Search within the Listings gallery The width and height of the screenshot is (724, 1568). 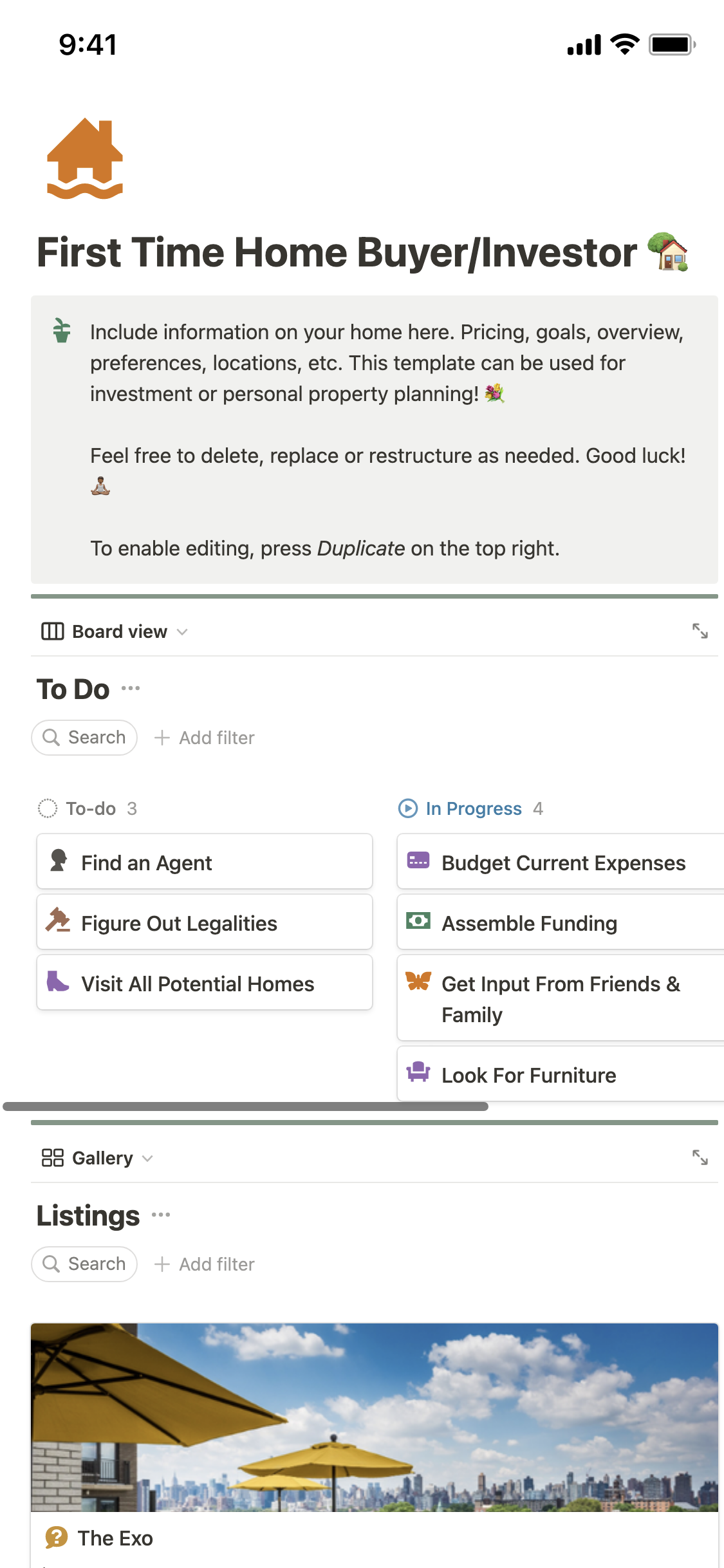(x=84, y=1264)
